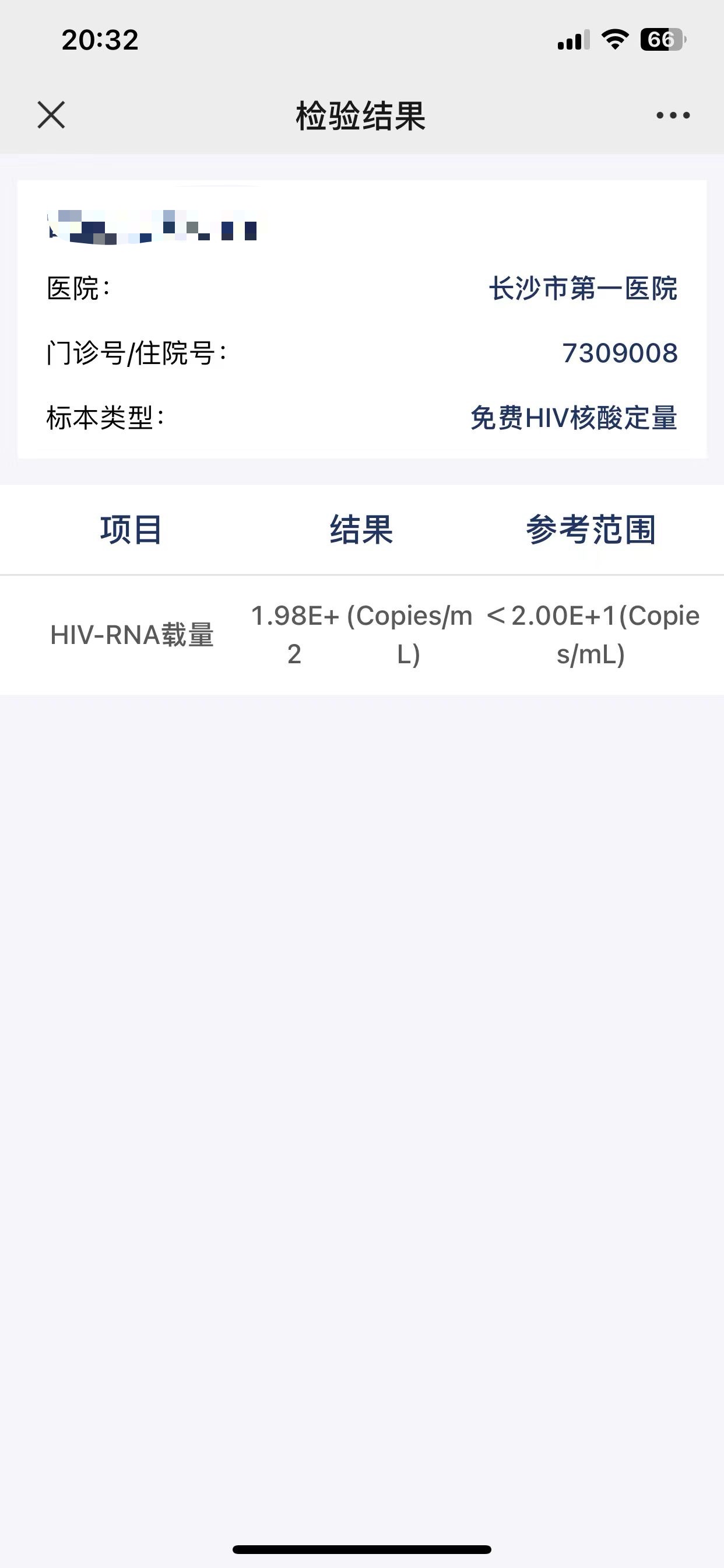Close the 检验结果 page
Viewport: 724px width, 1568px height.
pos(51,115)
